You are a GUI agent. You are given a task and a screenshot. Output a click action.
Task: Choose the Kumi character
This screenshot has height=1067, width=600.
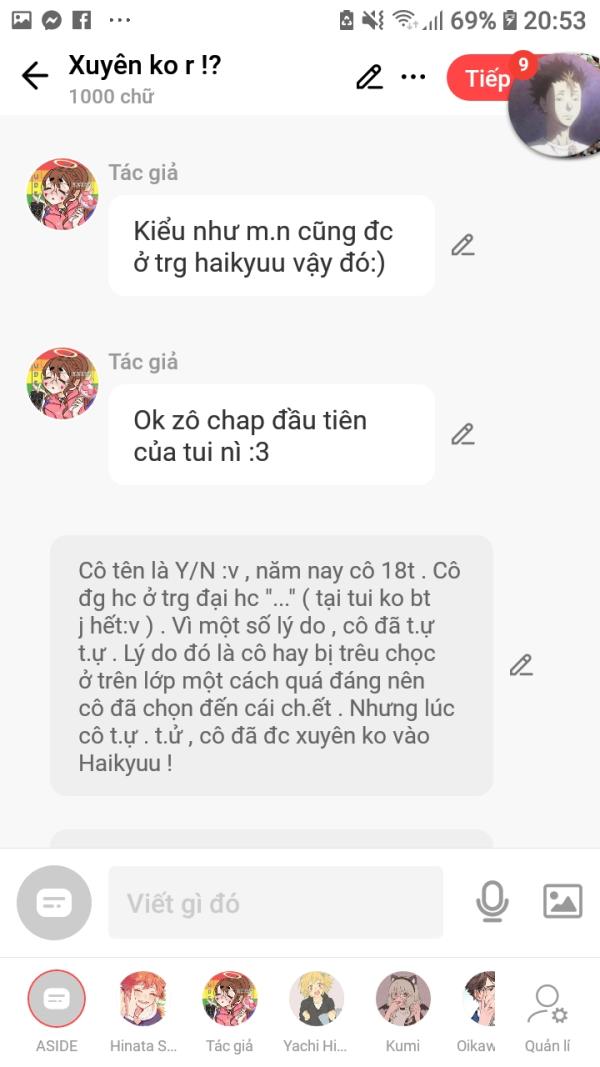pyautogui.click(x=403, y=1011)
